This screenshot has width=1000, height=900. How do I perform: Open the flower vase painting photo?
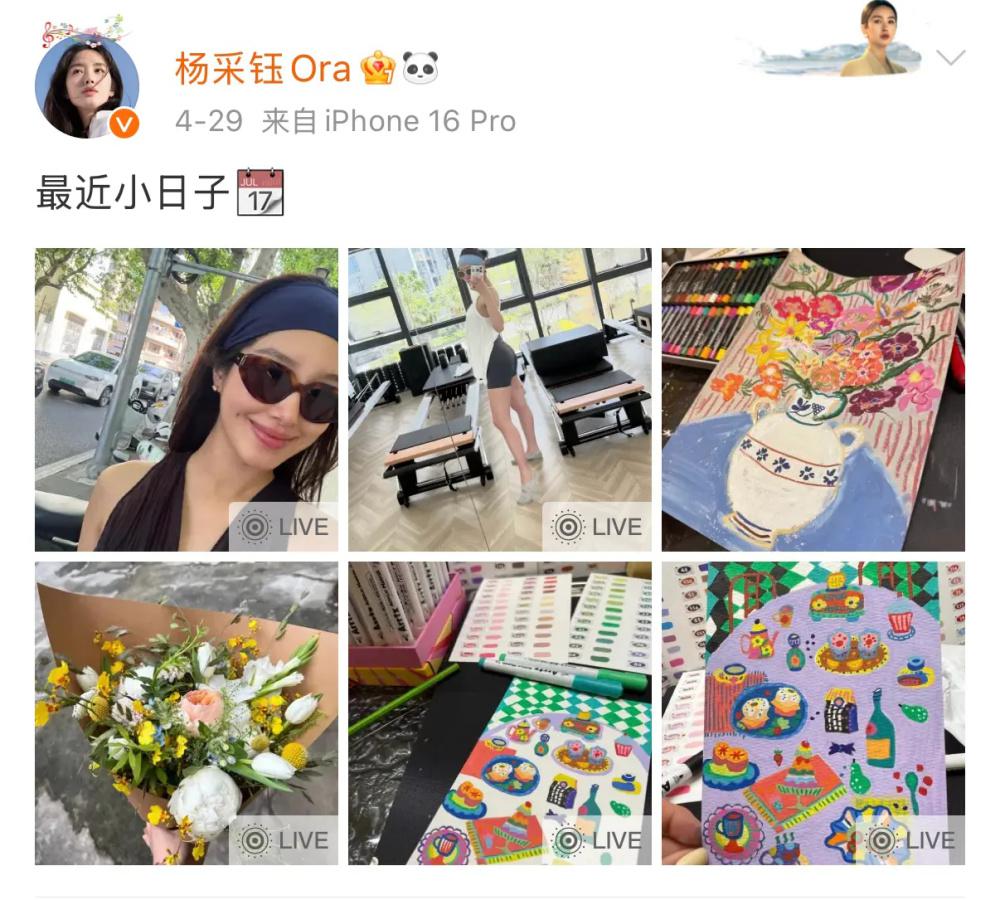[812, 399]
